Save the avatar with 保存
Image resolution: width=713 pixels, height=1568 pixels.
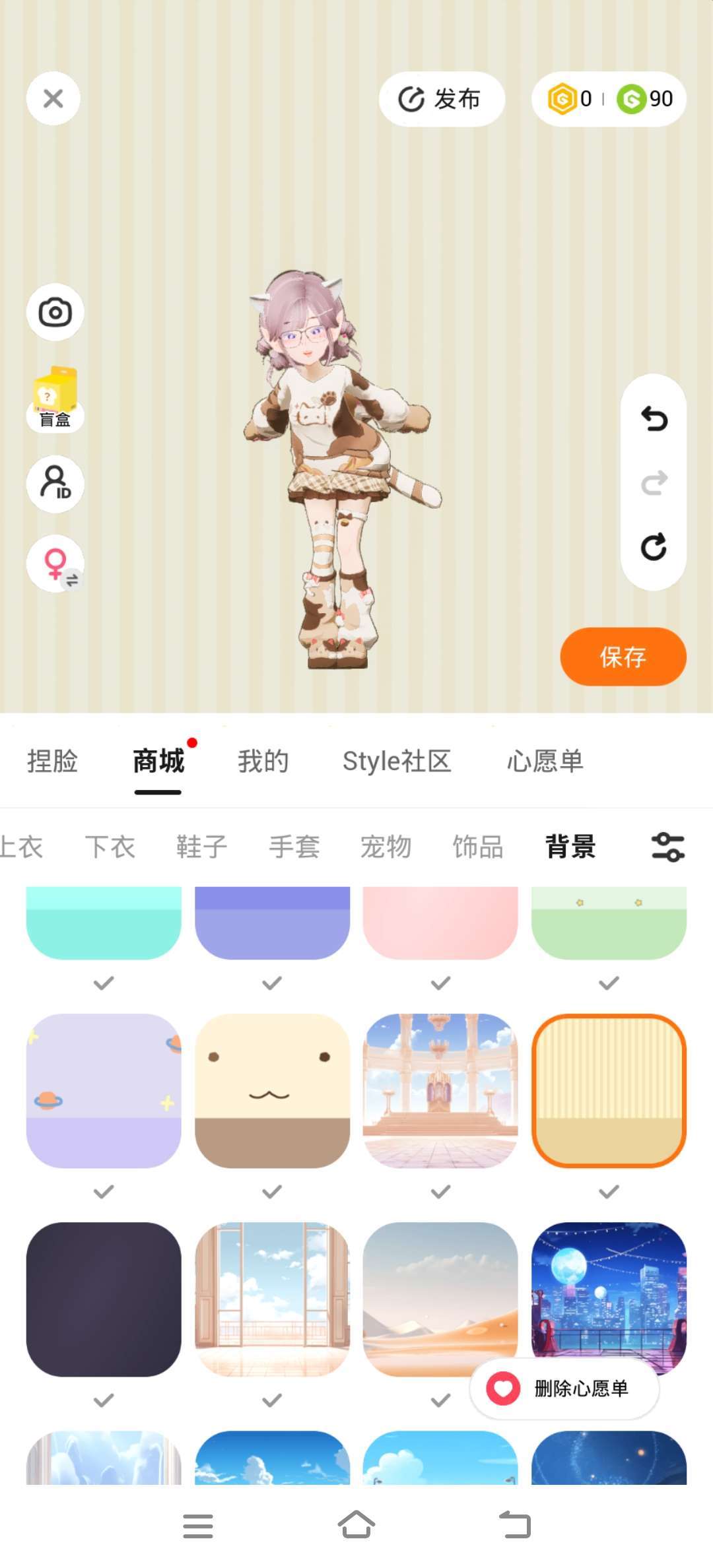point(623,657)
